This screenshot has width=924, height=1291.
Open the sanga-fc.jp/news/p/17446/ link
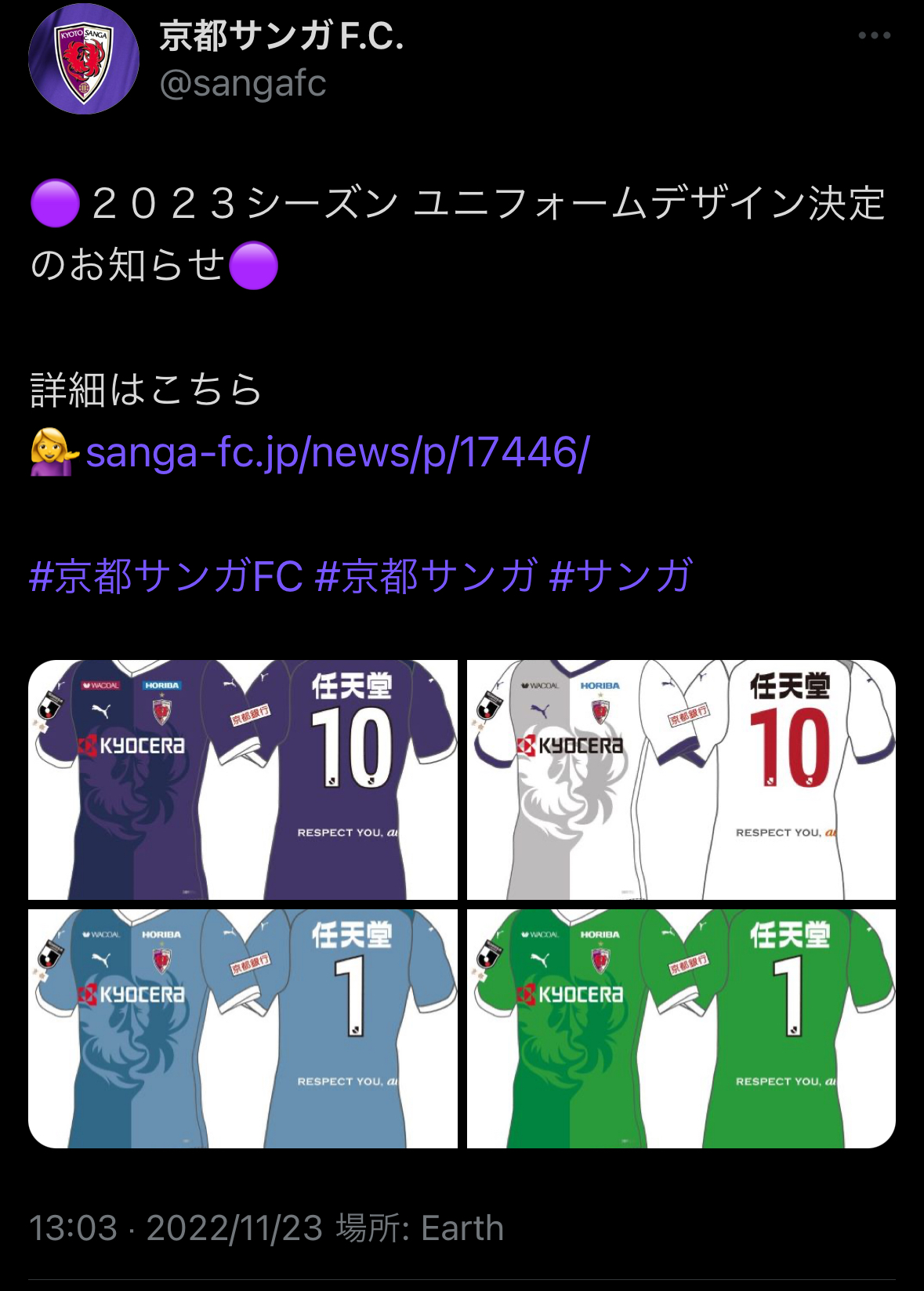[x=337, y=452]
